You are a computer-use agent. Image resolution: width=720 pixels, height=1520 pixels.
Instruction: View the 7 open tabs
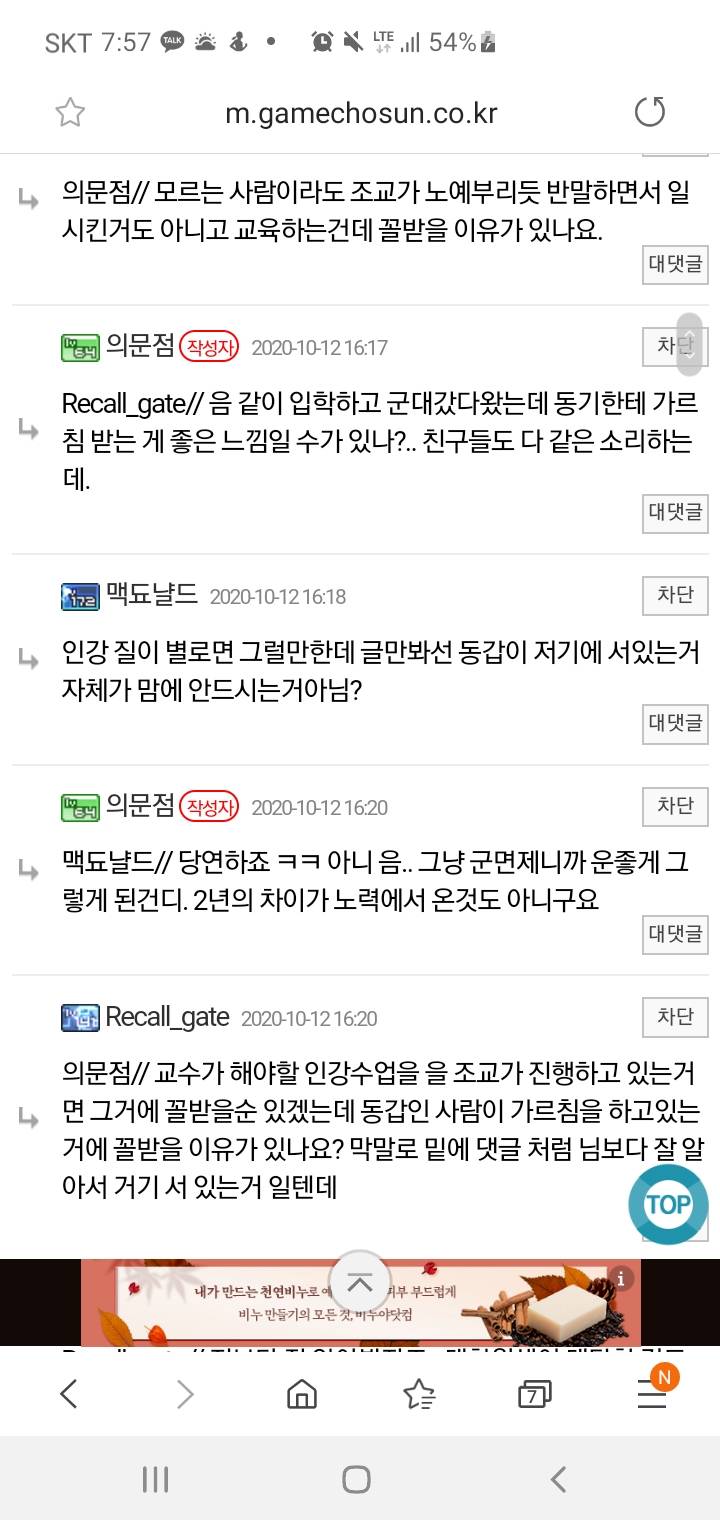click(x=535, y=1393)
